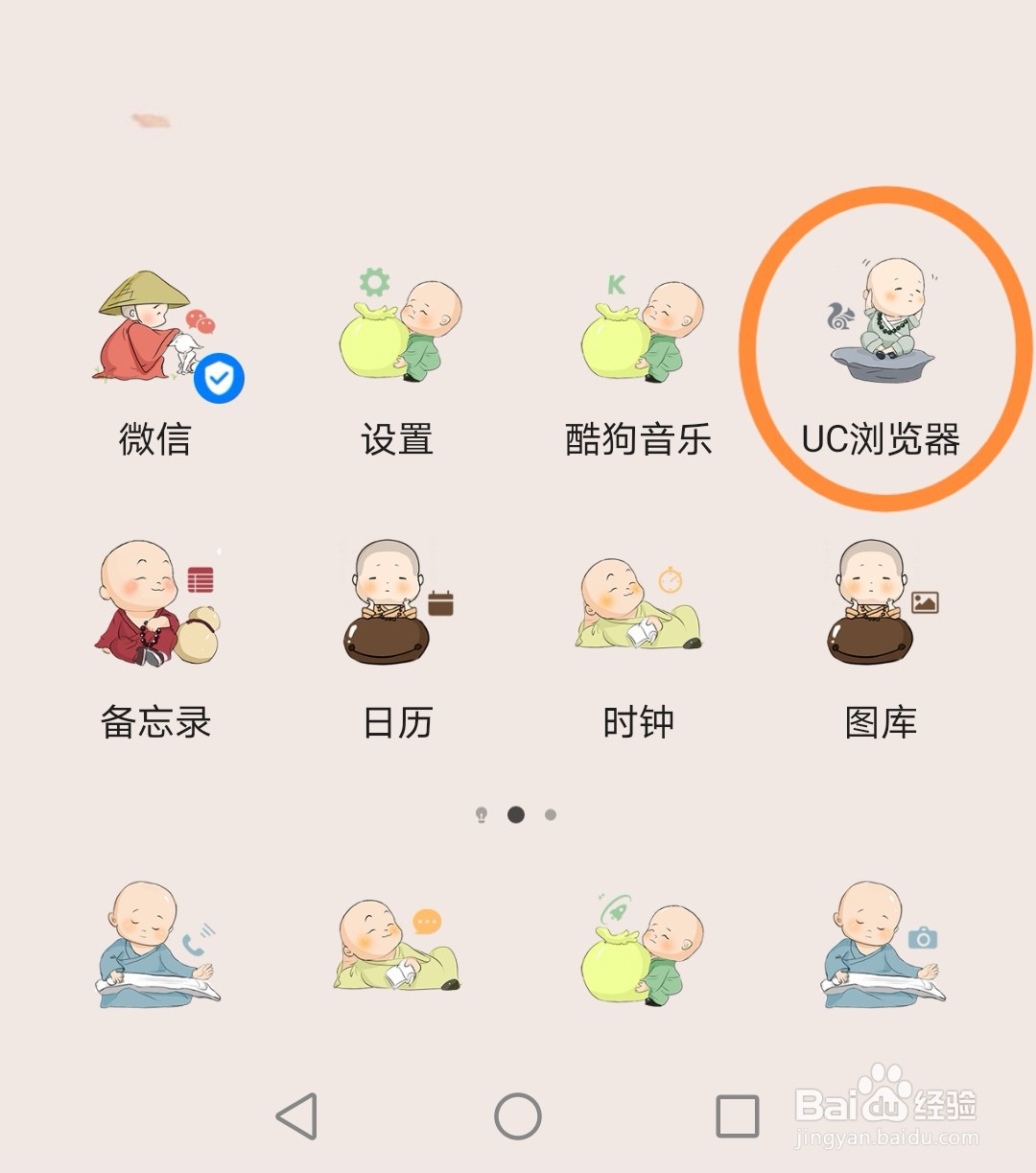This screenshot has width=1036, height=1173.
Task: Tap the leftmost page indicator dot
Action: point(482,813)
